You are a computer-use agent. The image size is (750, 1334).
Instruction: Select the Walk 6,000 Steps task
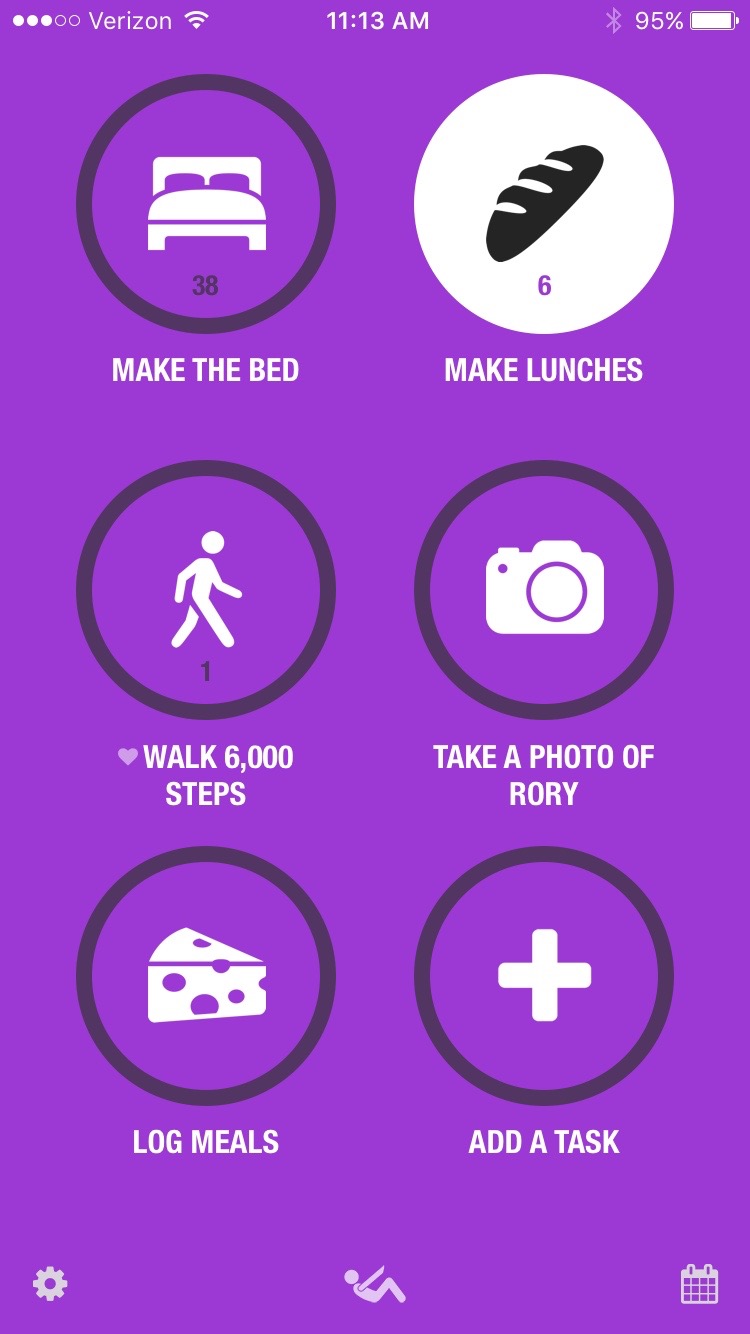pos(206,590)
